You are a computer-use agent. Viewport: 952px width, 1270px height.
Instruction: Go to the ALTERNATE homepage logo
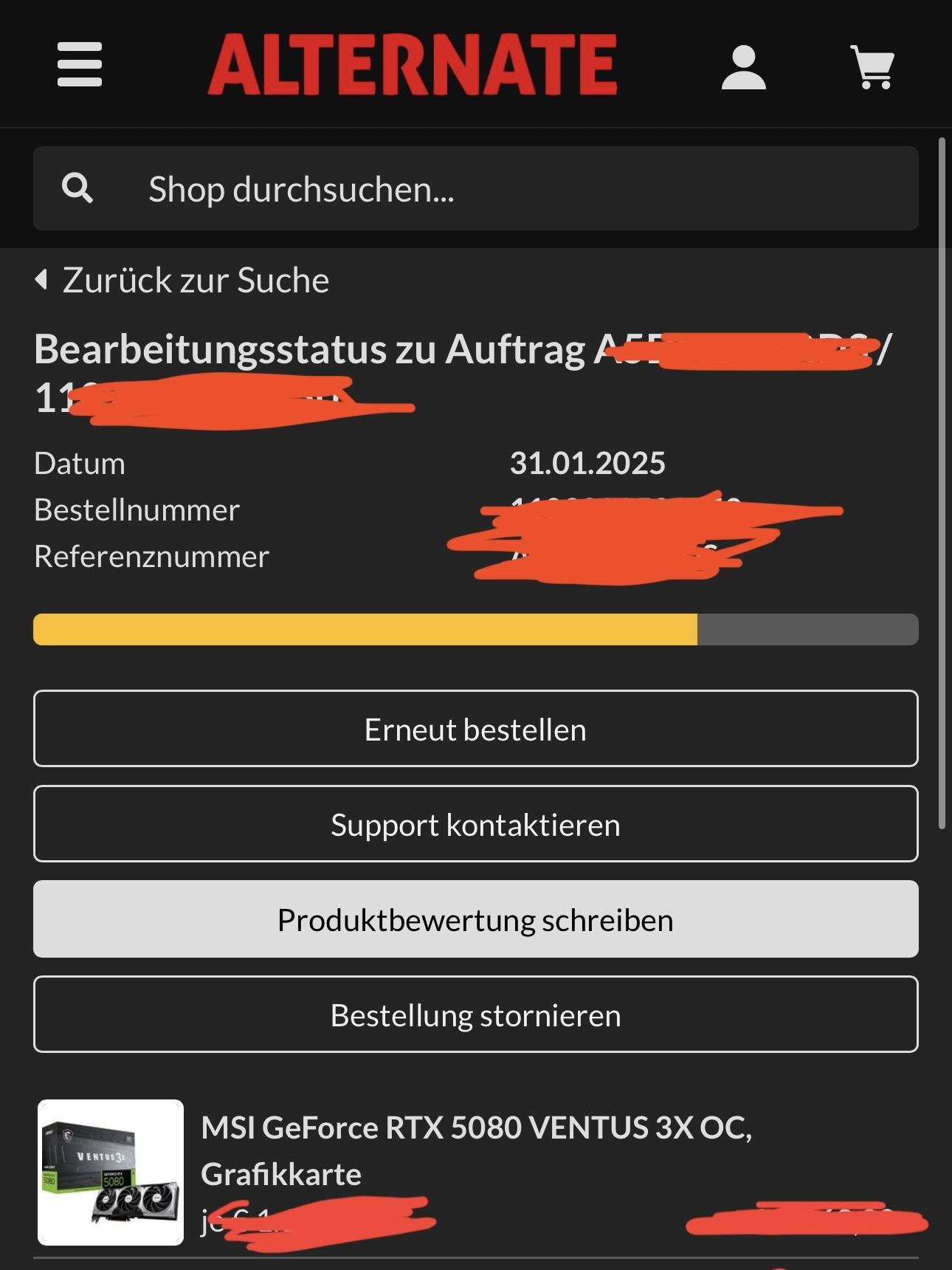[413, 65]
